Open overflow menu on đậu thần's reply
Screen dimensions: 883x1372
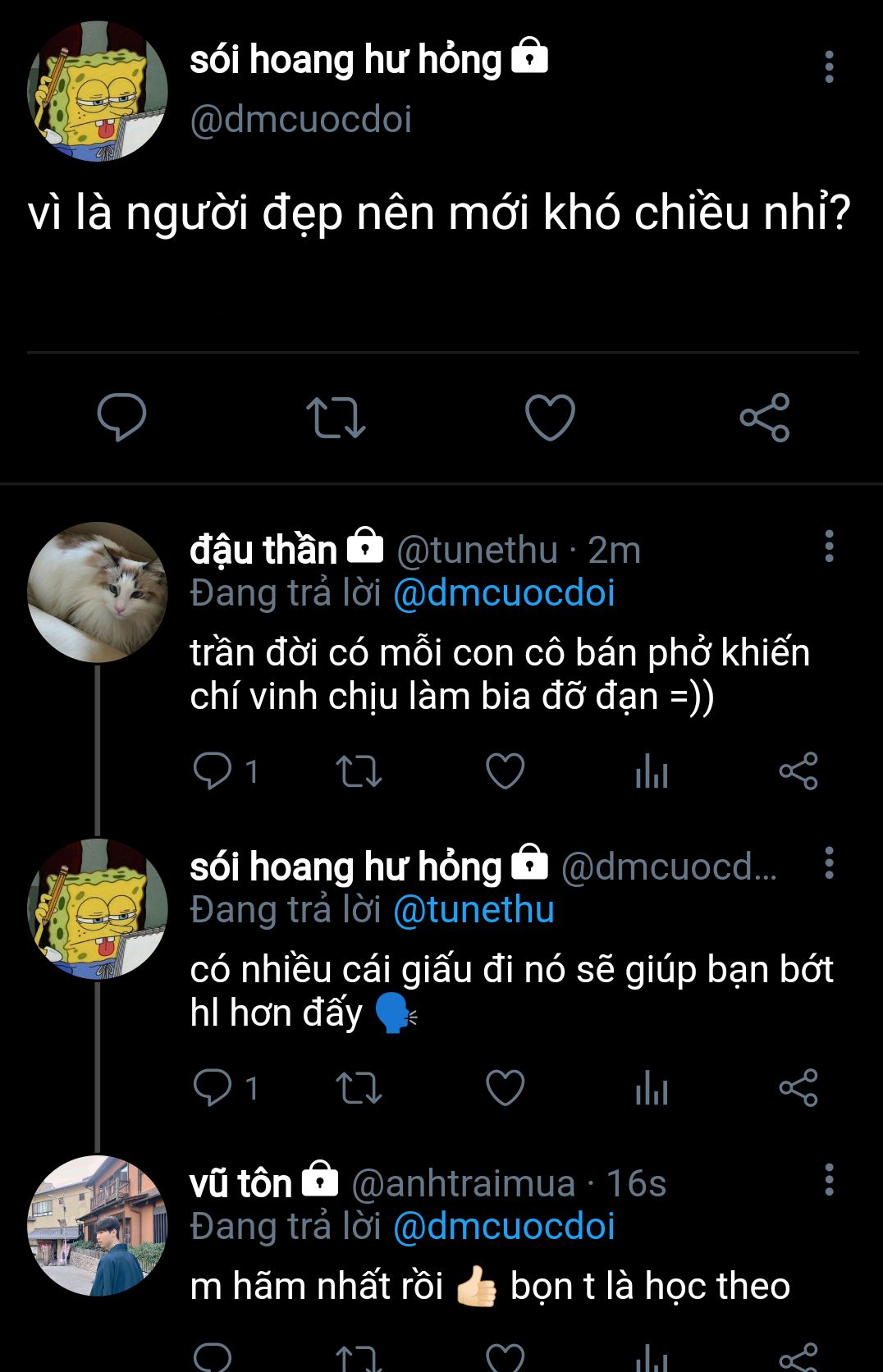coord(829,546)
